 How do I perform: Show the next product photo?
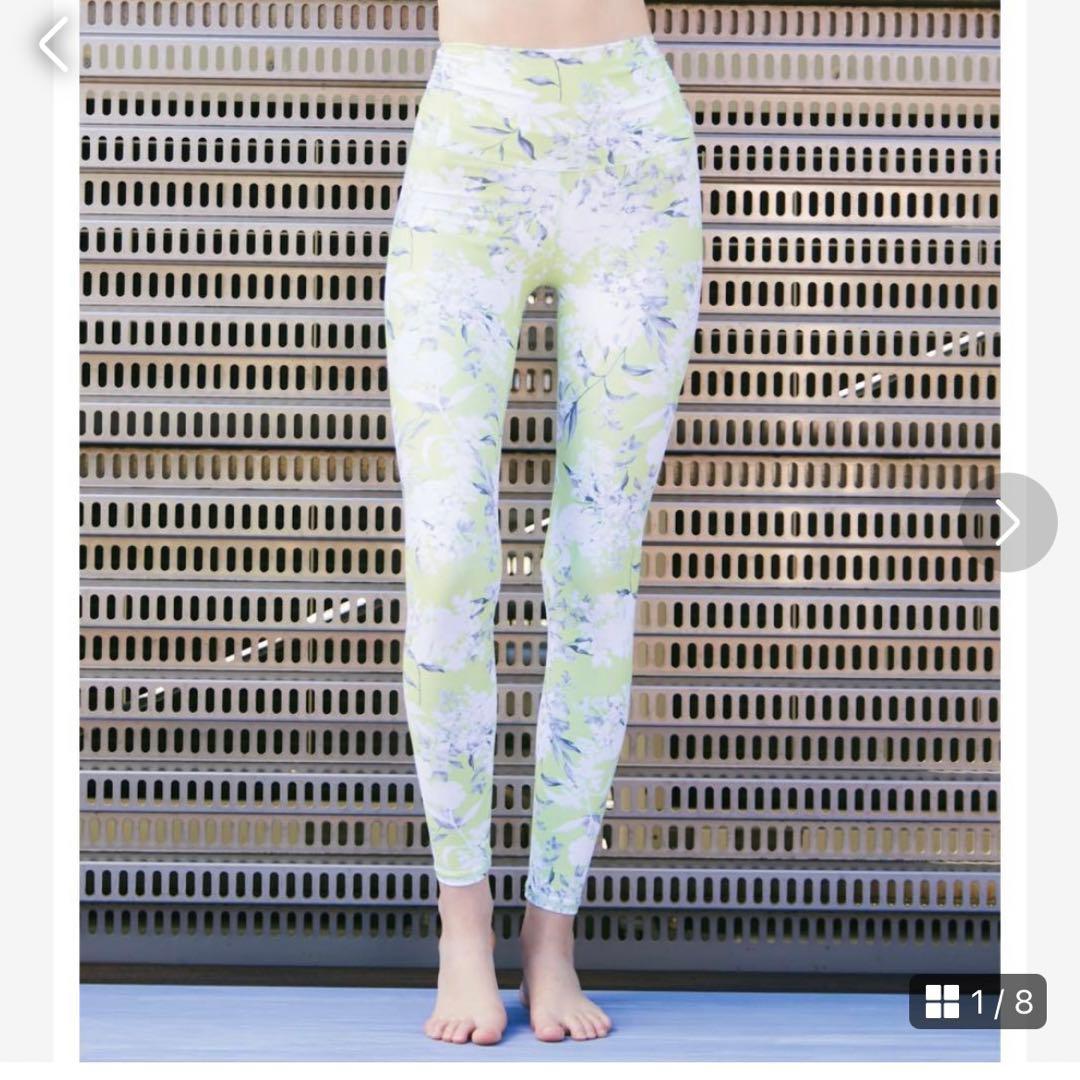1008,522
